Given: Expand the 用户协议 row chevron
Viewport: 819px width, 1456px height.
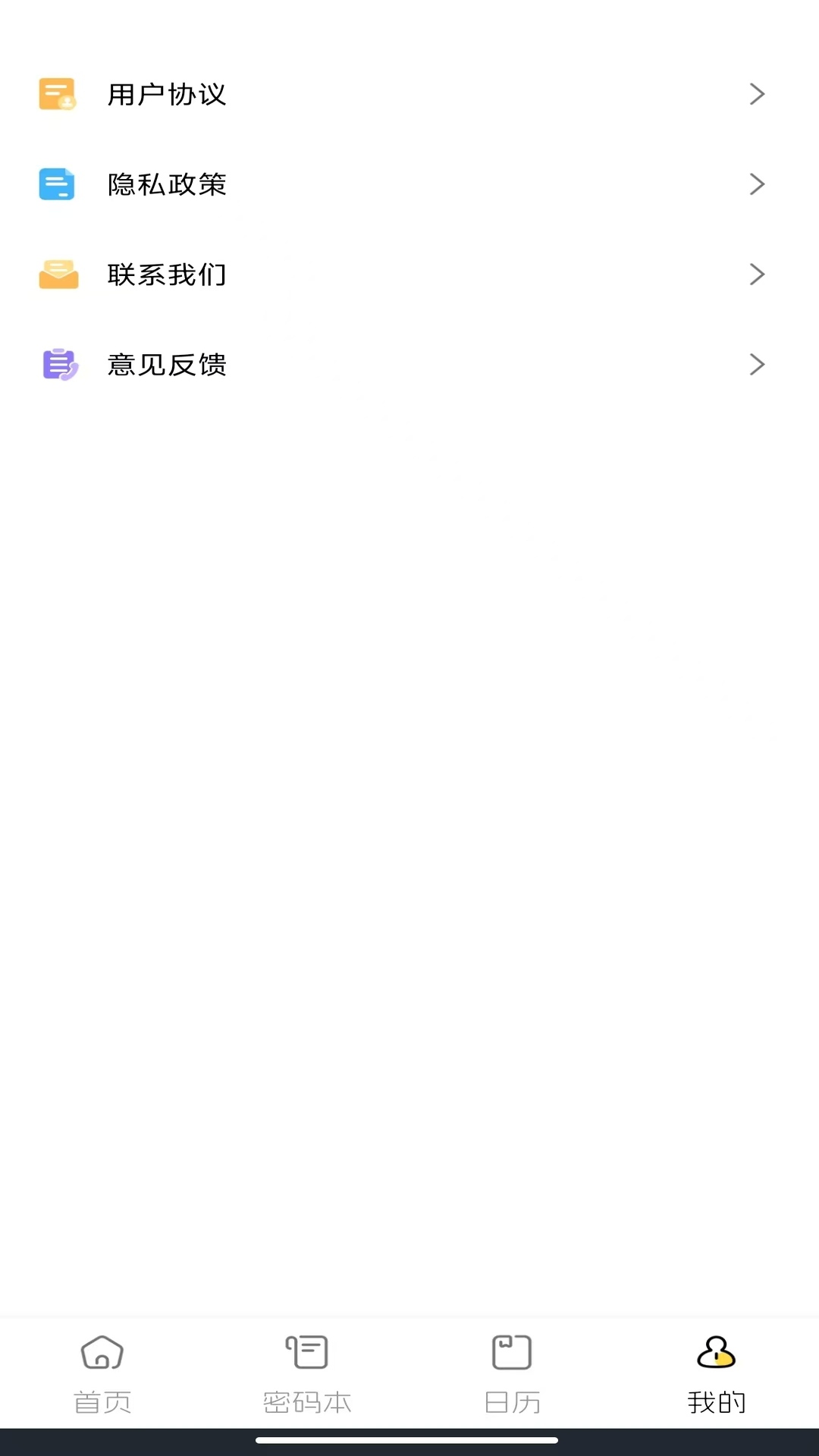Looking at the screenshot, I should pos(756,93).
